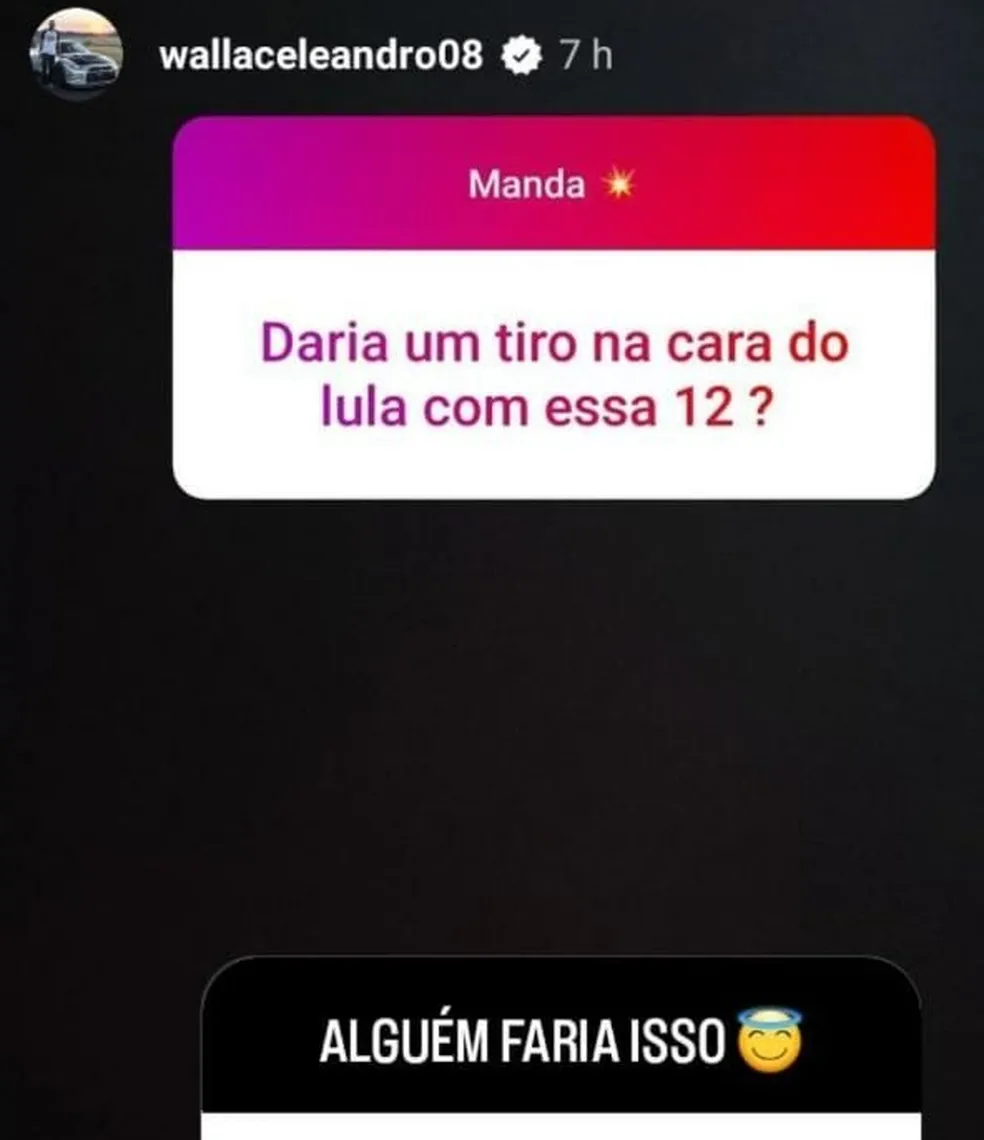Click the verified badge next to the username
984x1140 pixels.
point(521,55)
